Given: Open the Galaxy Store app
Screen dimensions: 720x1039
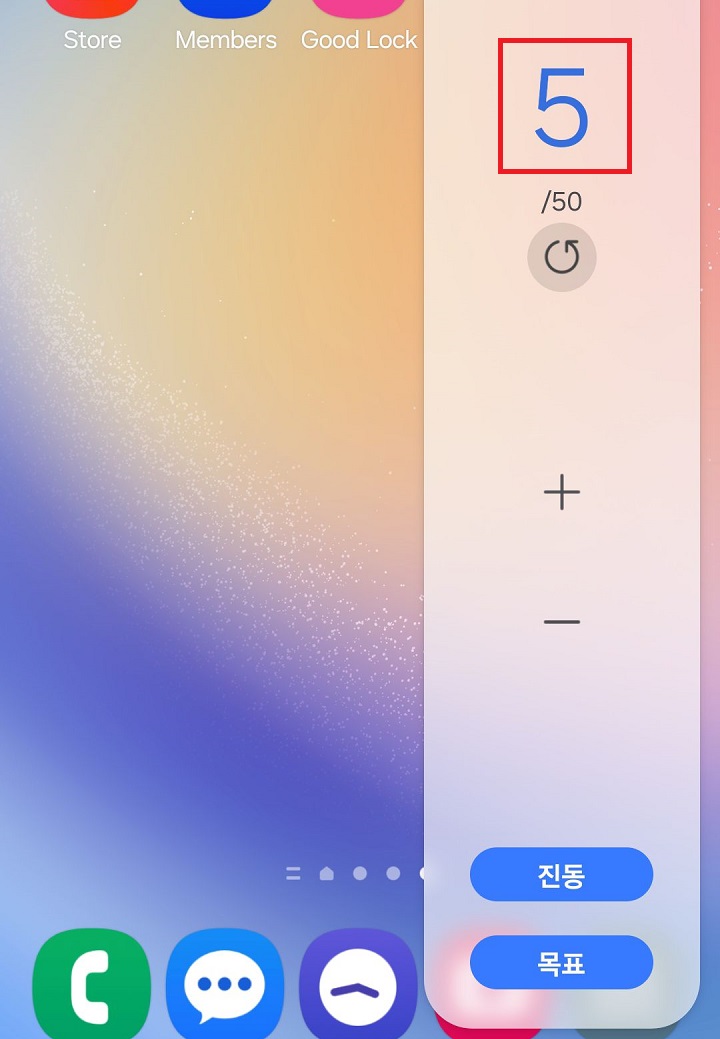Looking at the screenshot, I should 91,7.
